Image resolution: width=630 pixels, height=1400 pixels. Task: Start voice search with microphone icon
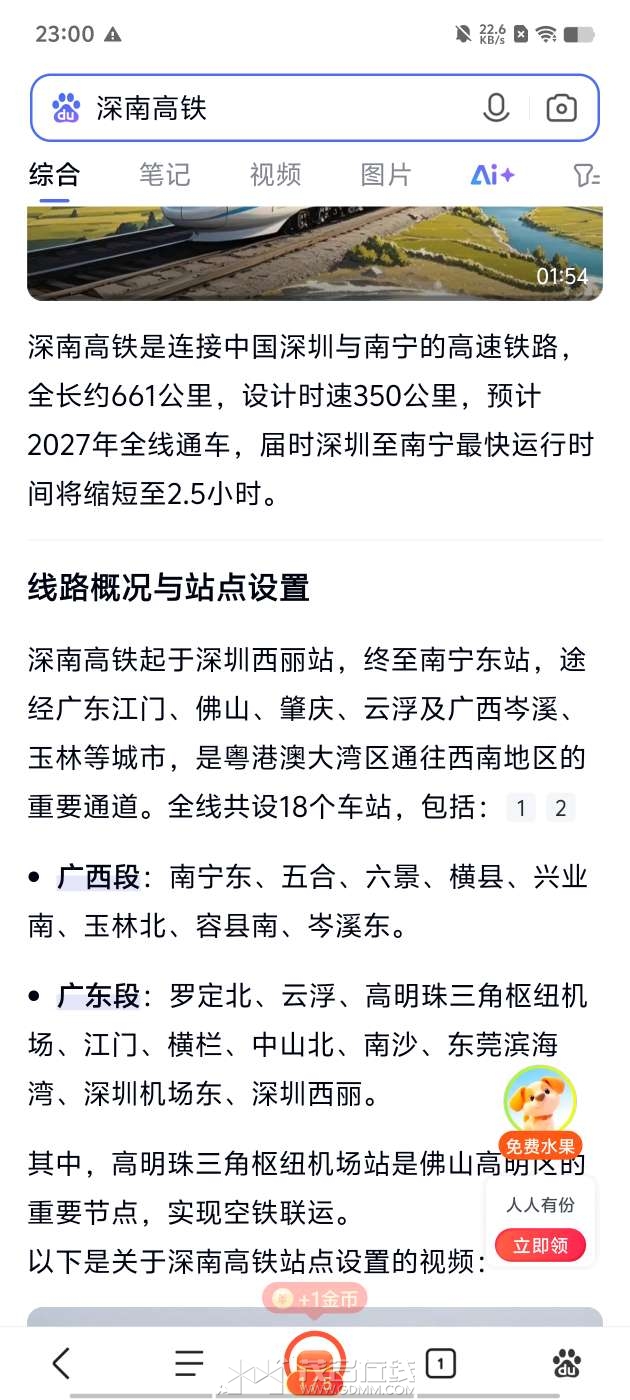tap(496, 108)
